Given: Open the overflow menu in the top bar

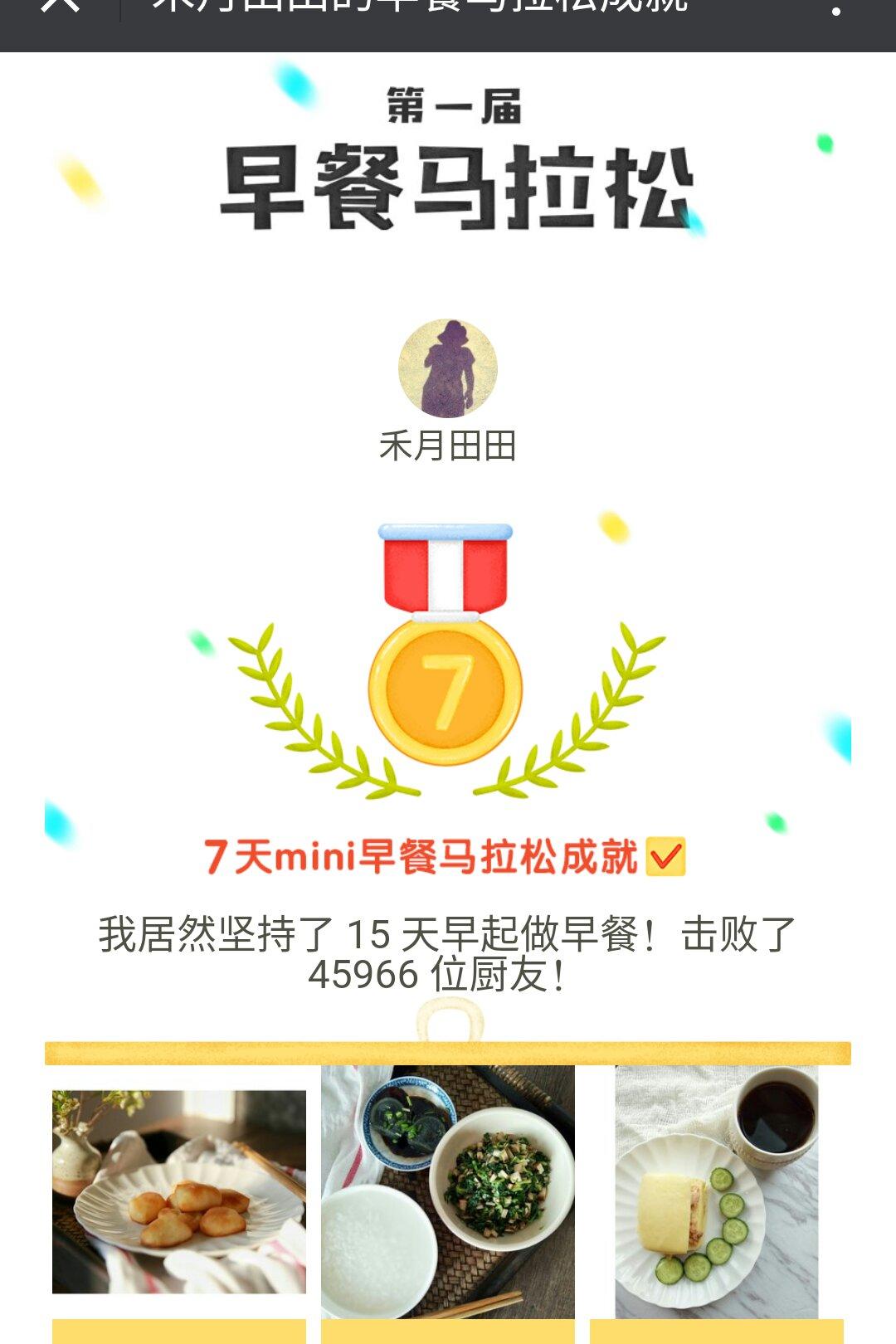Looking at the screenshot, I should click(836, 8).
